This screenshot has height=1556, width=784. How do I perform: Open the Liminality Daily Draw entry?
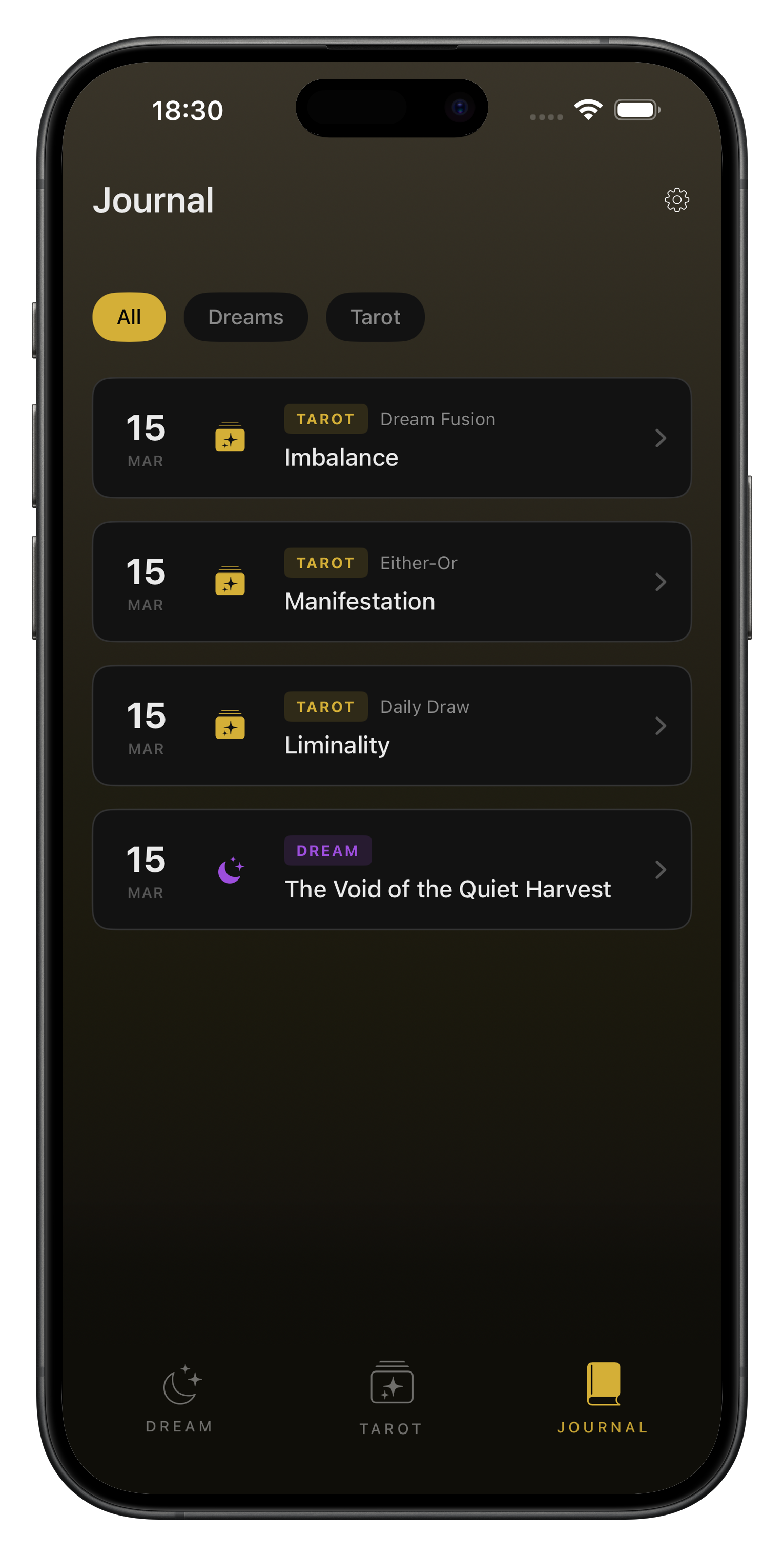391,725
